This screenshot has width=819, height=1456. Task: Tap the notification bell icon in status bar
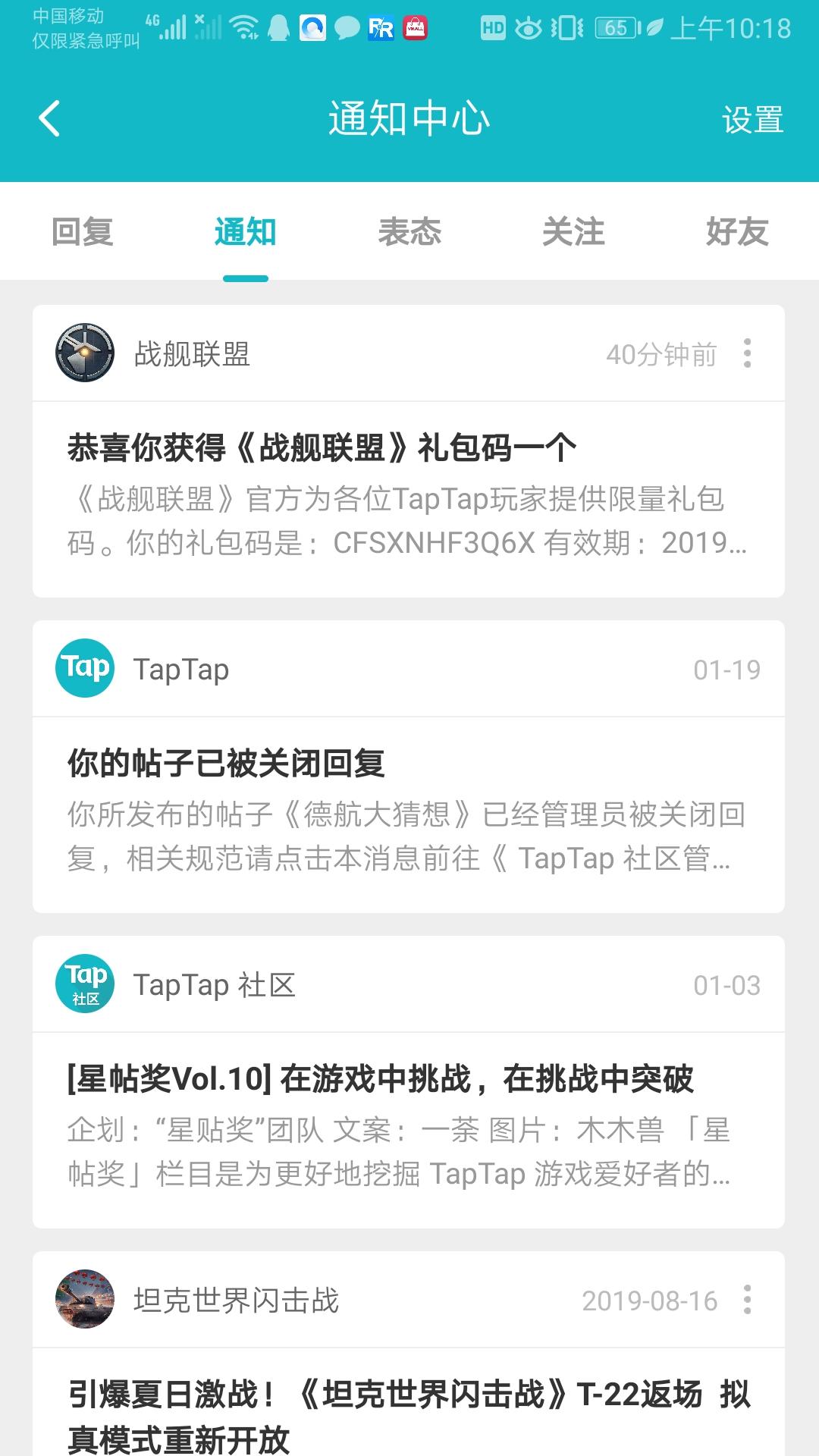pos(278,28)
